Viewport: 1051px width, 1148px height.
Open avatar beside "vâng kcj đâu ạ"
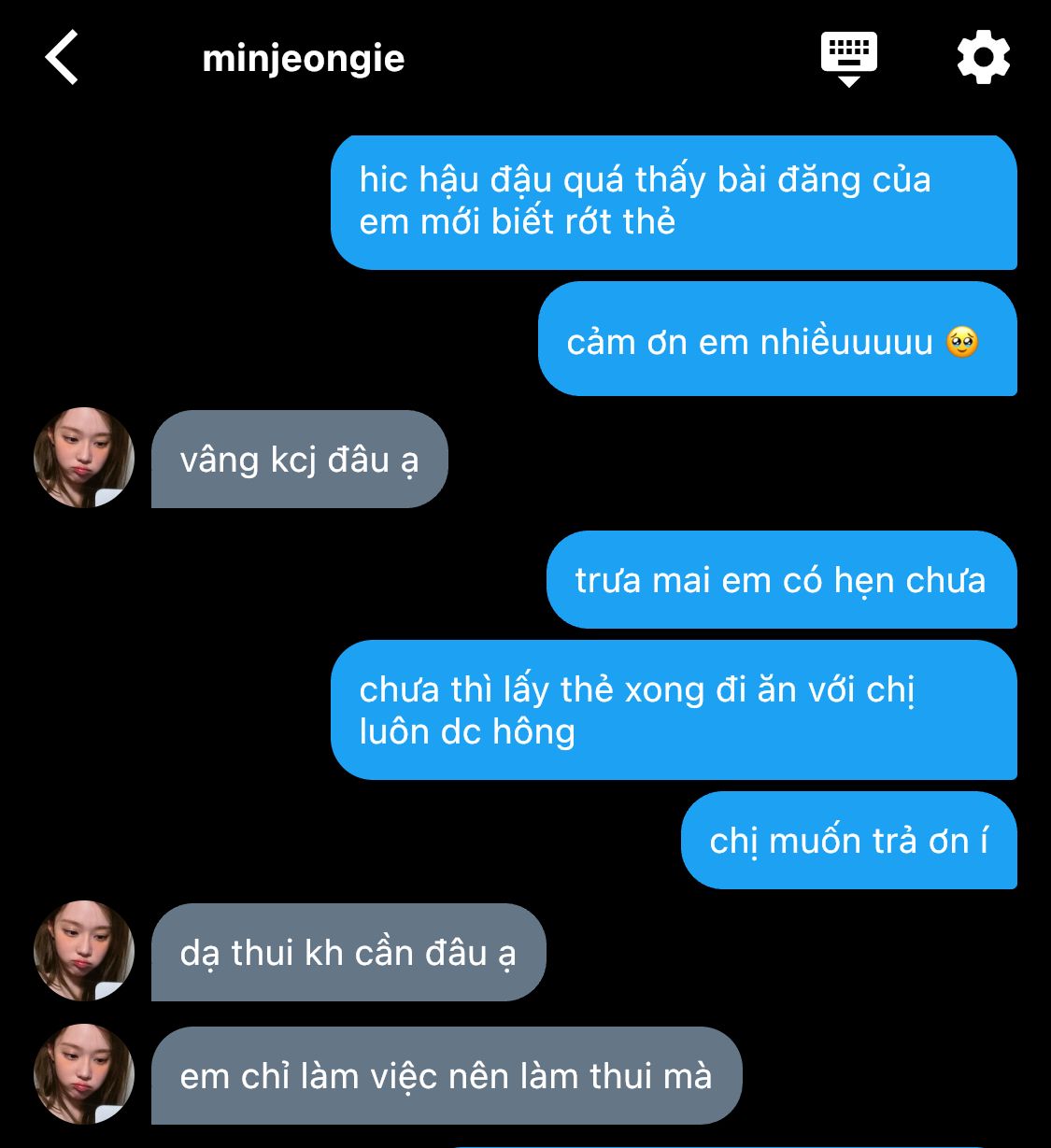tap(84, 458)
